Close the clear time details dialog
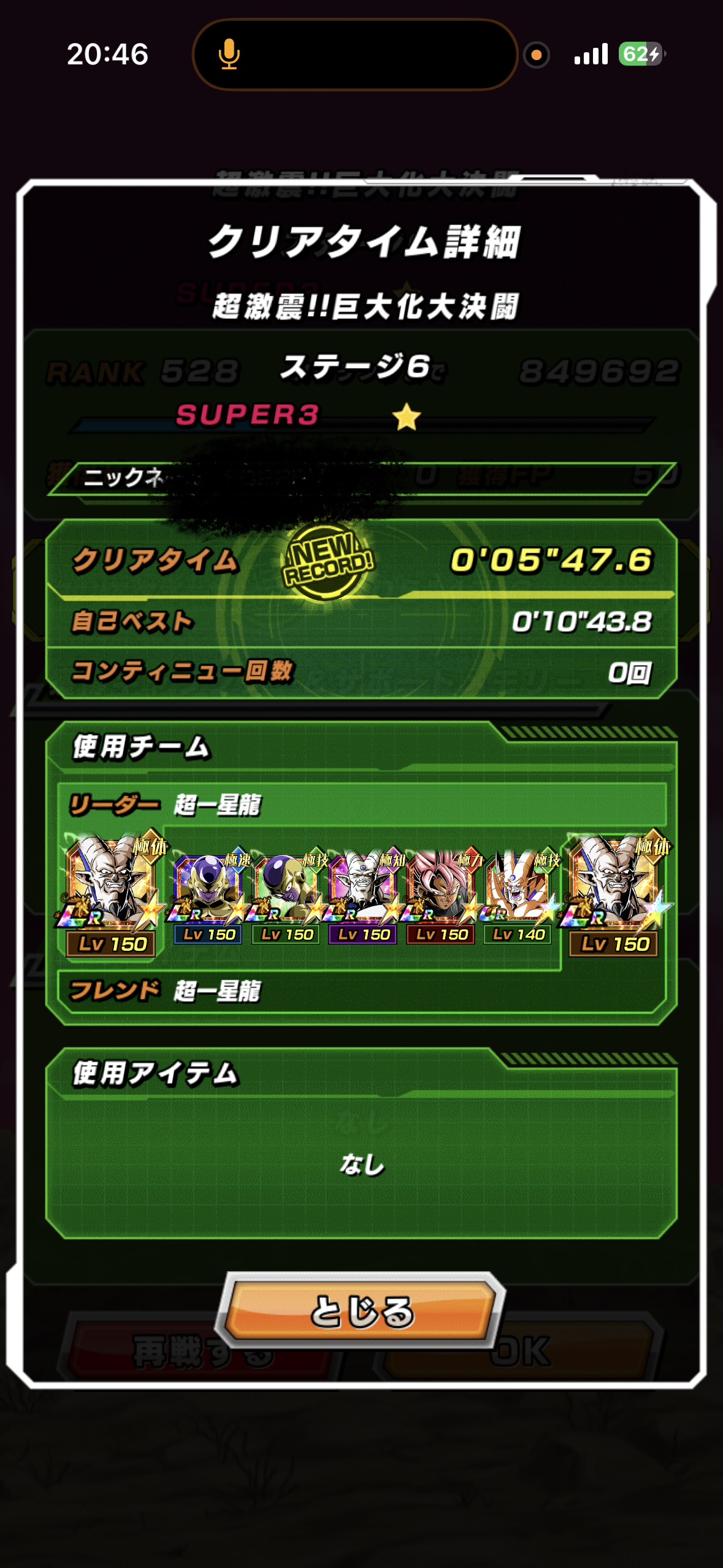The width and height of the screenshot is (723, 1568). coord(361,1311)
